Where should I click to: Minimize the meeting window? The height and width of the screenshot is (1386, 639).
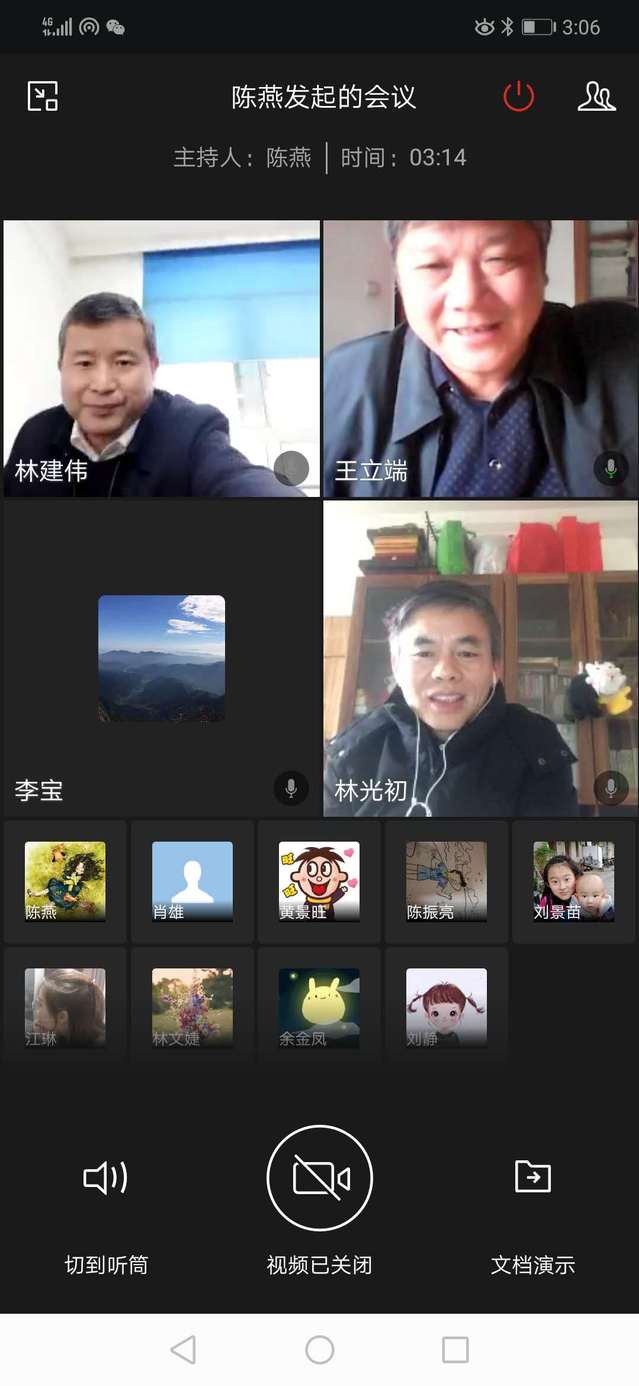point(42,96)
